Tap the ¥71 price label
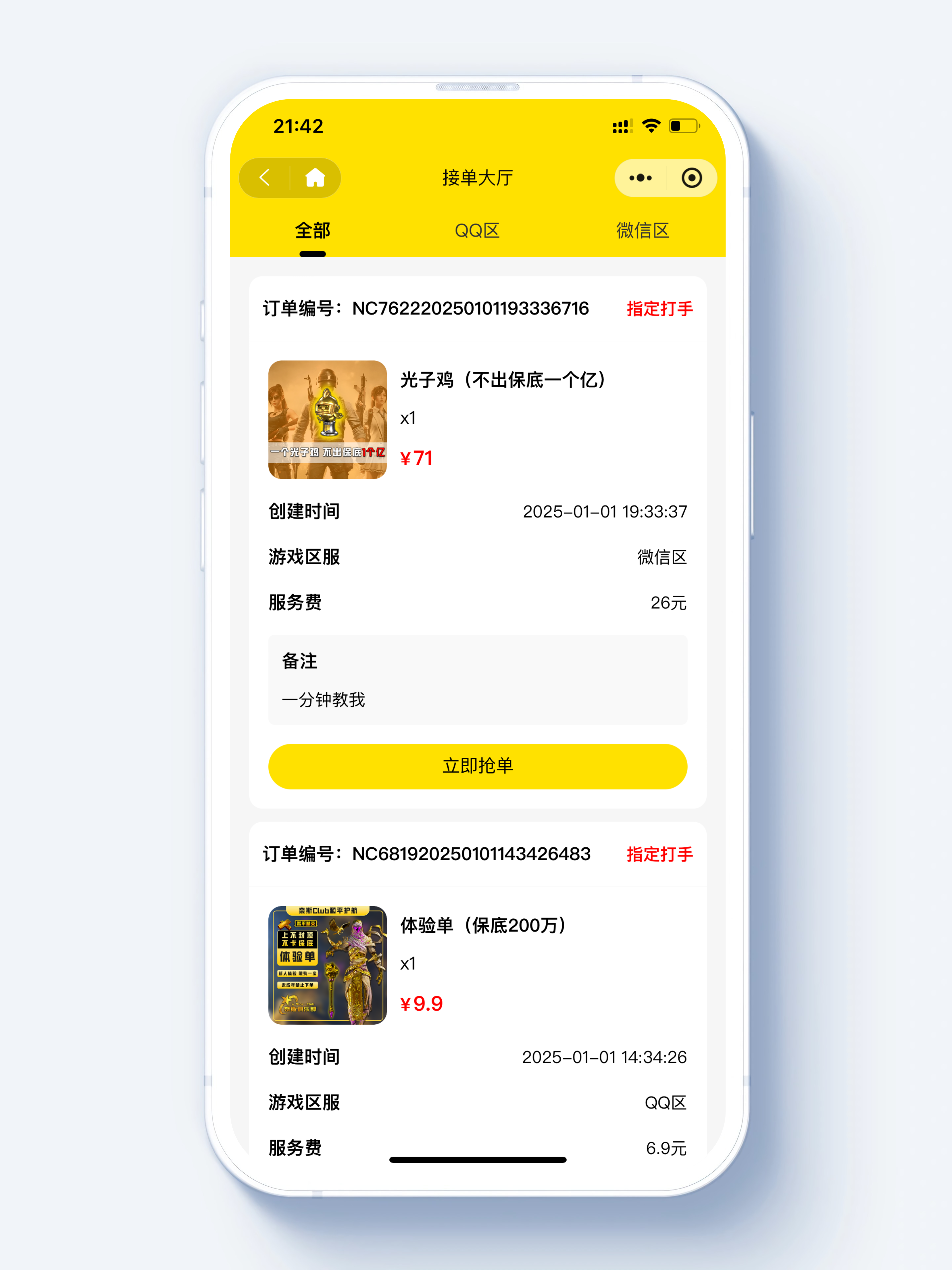This screenshot has width=952, height=1270. click(x=417, y=458)
